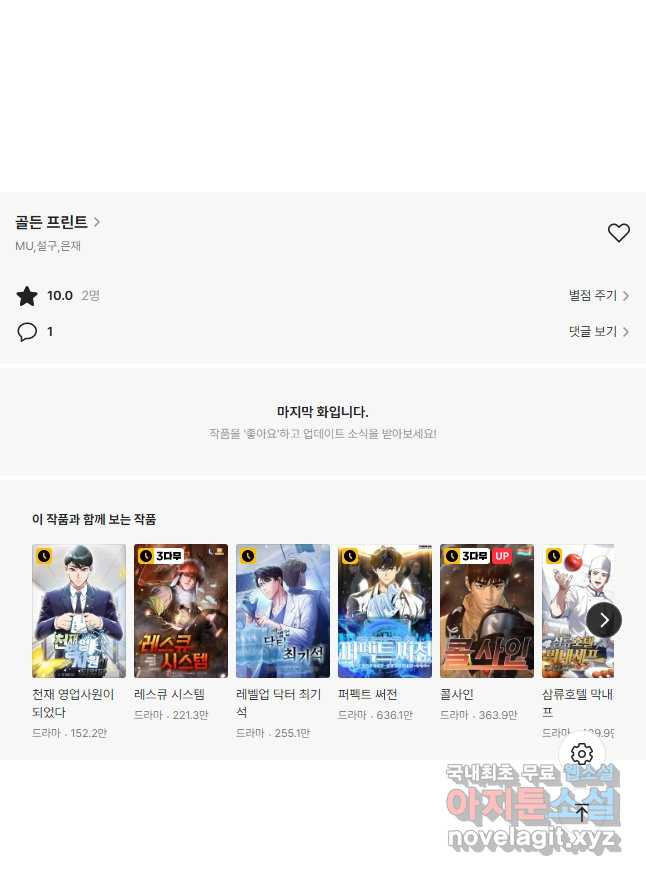Open 레스큐 시스템 webtoon

[181, 611]
